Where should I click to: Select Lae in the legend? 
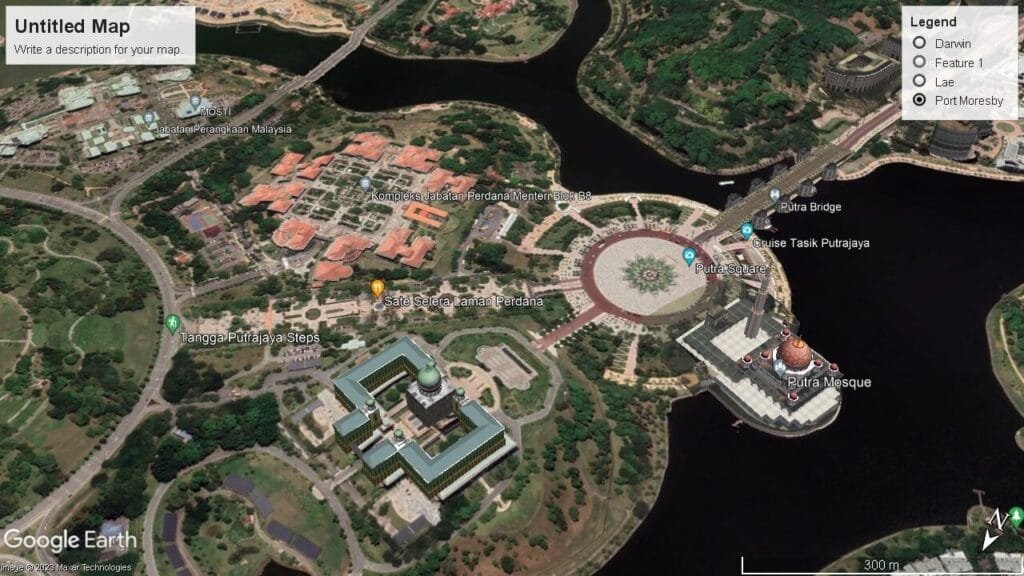coord(918,81)
